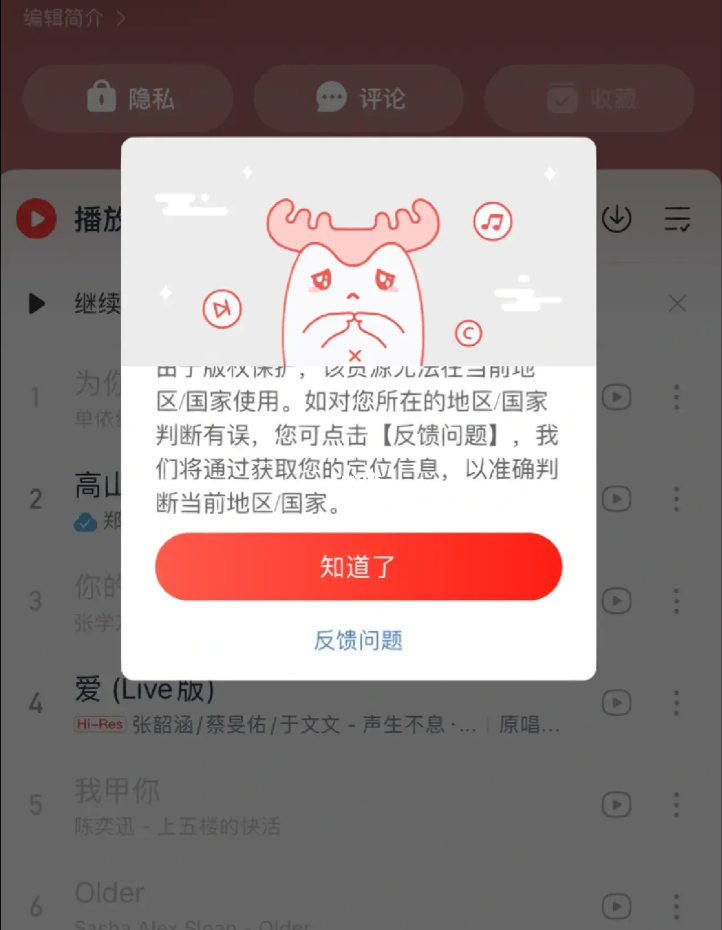Dismiss the continue-playing bar

[x=677, y=303]
